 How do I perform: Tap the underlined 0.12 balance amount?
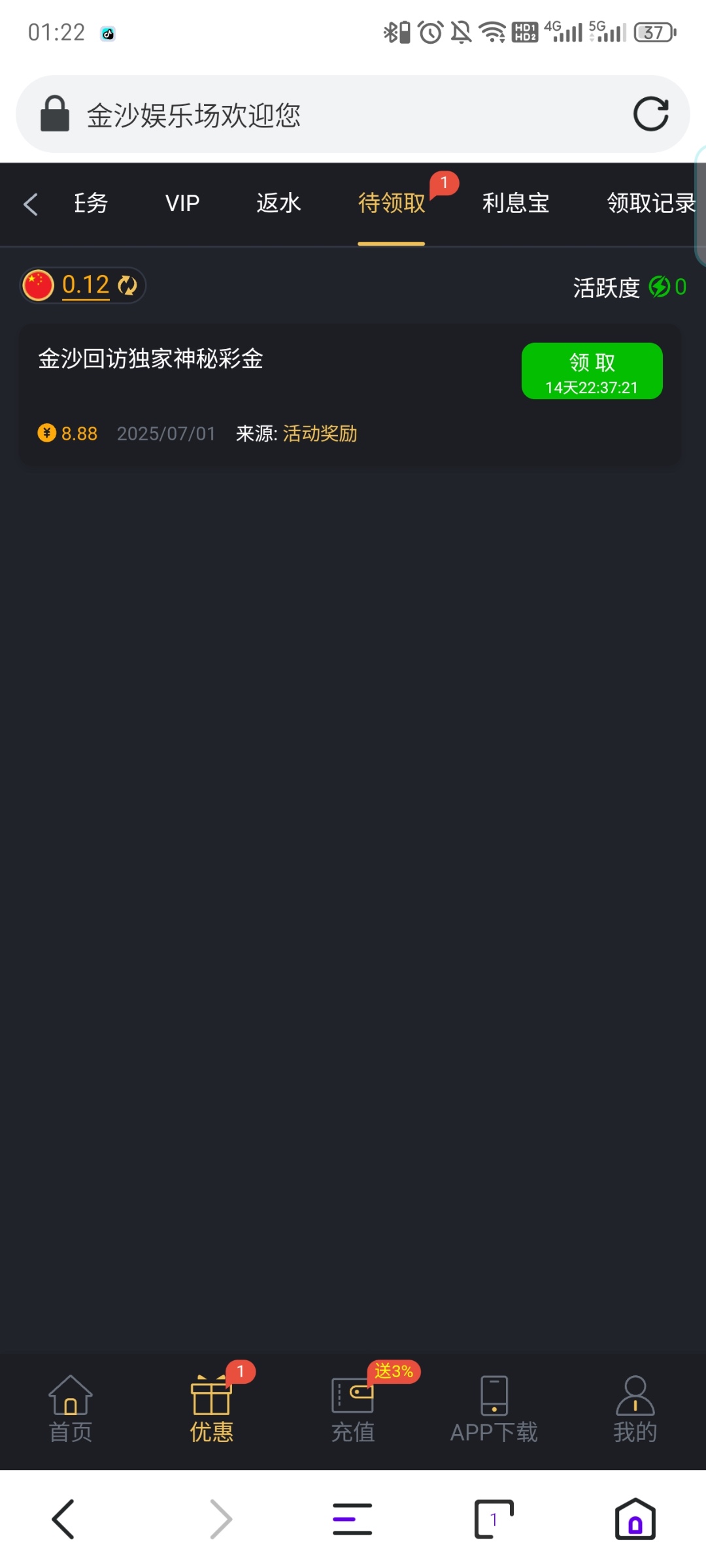point(85,284)
